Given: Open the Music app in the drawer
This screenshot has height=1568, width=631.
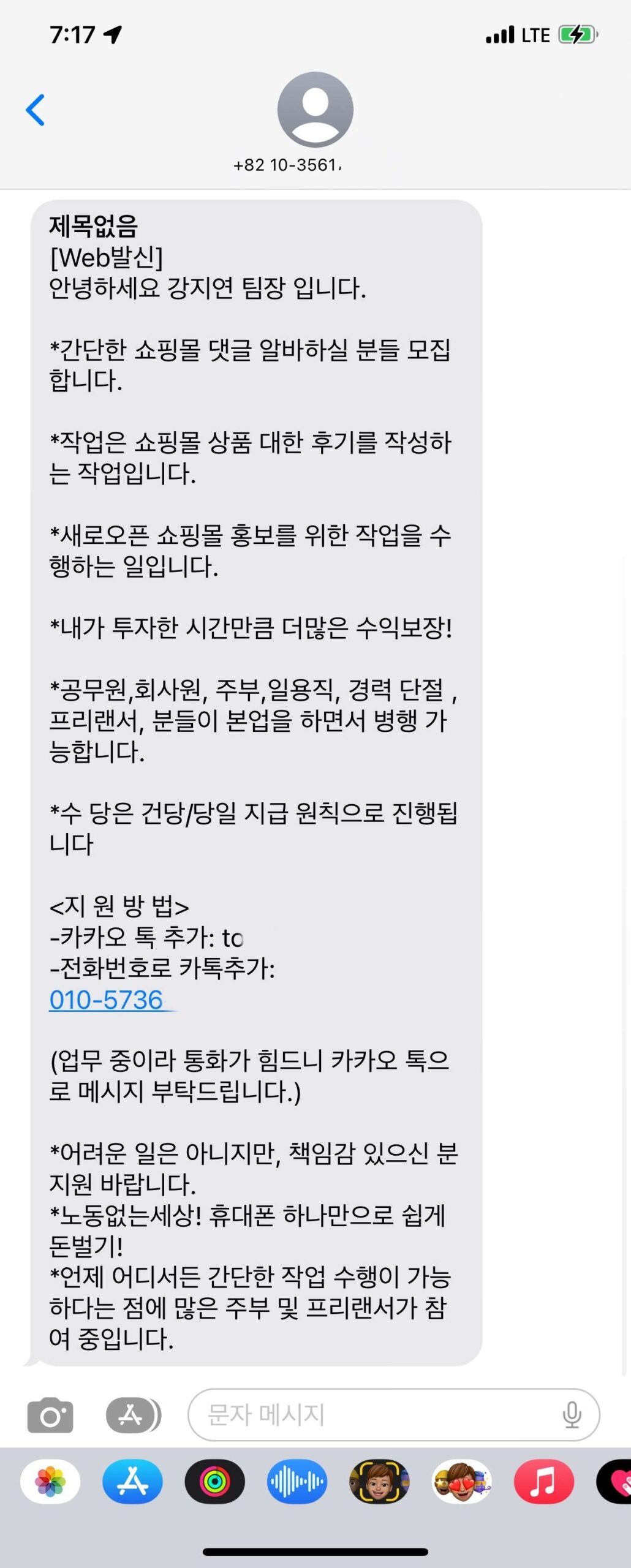Looking at the screenshot, I should click(x=543, y=1482).
